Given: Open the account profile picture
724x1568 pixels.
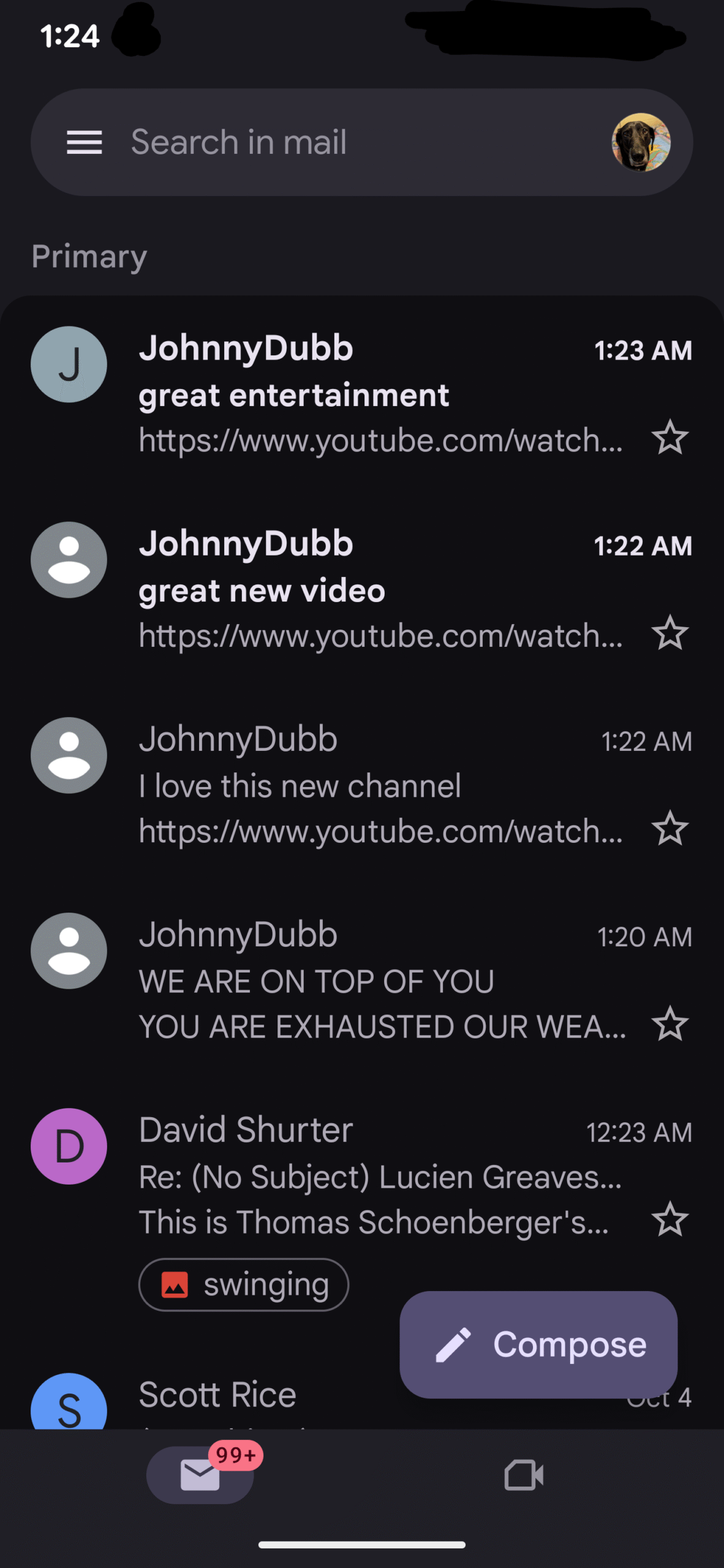Looking at the screenshot, I should click(641, 142).
